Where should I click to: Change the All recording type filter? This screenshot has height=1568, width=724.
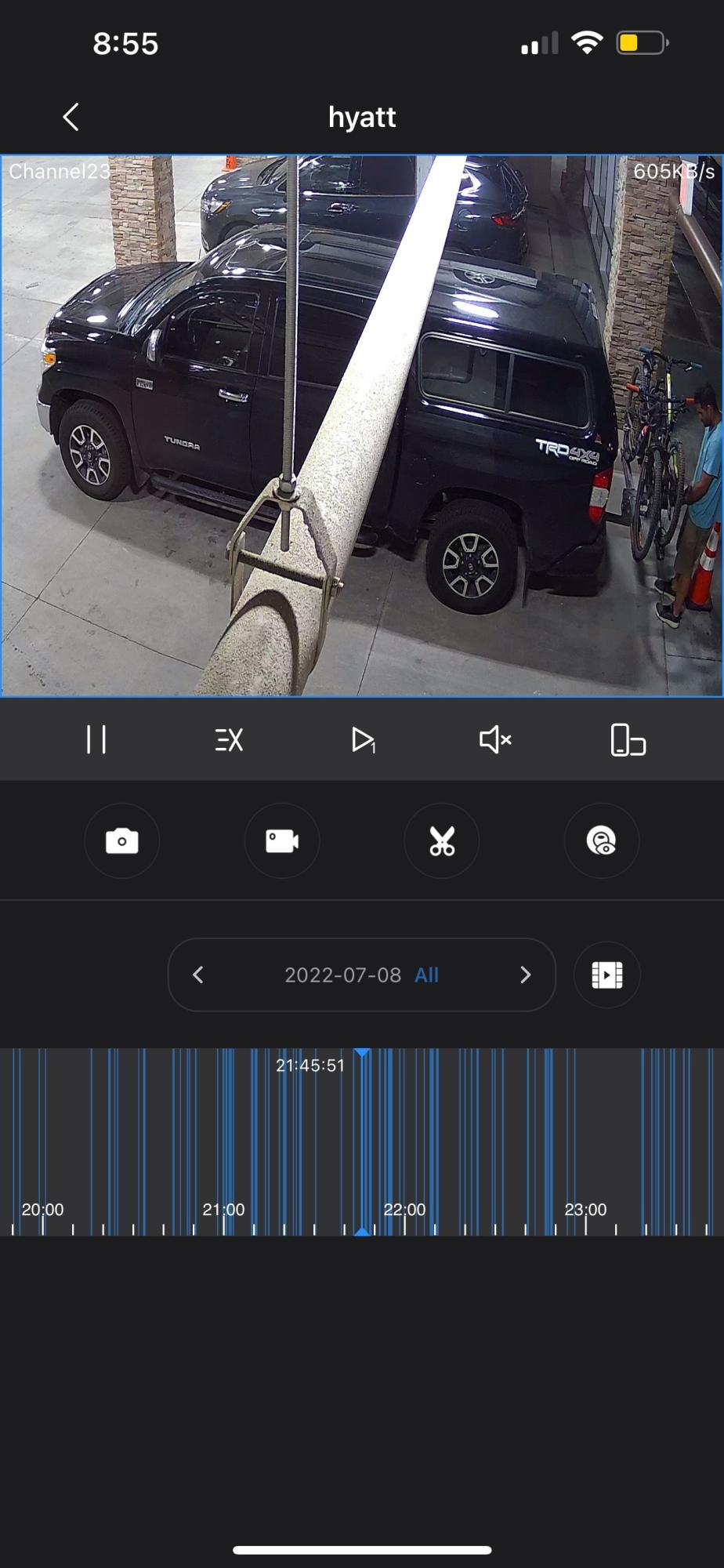(426, 975)
